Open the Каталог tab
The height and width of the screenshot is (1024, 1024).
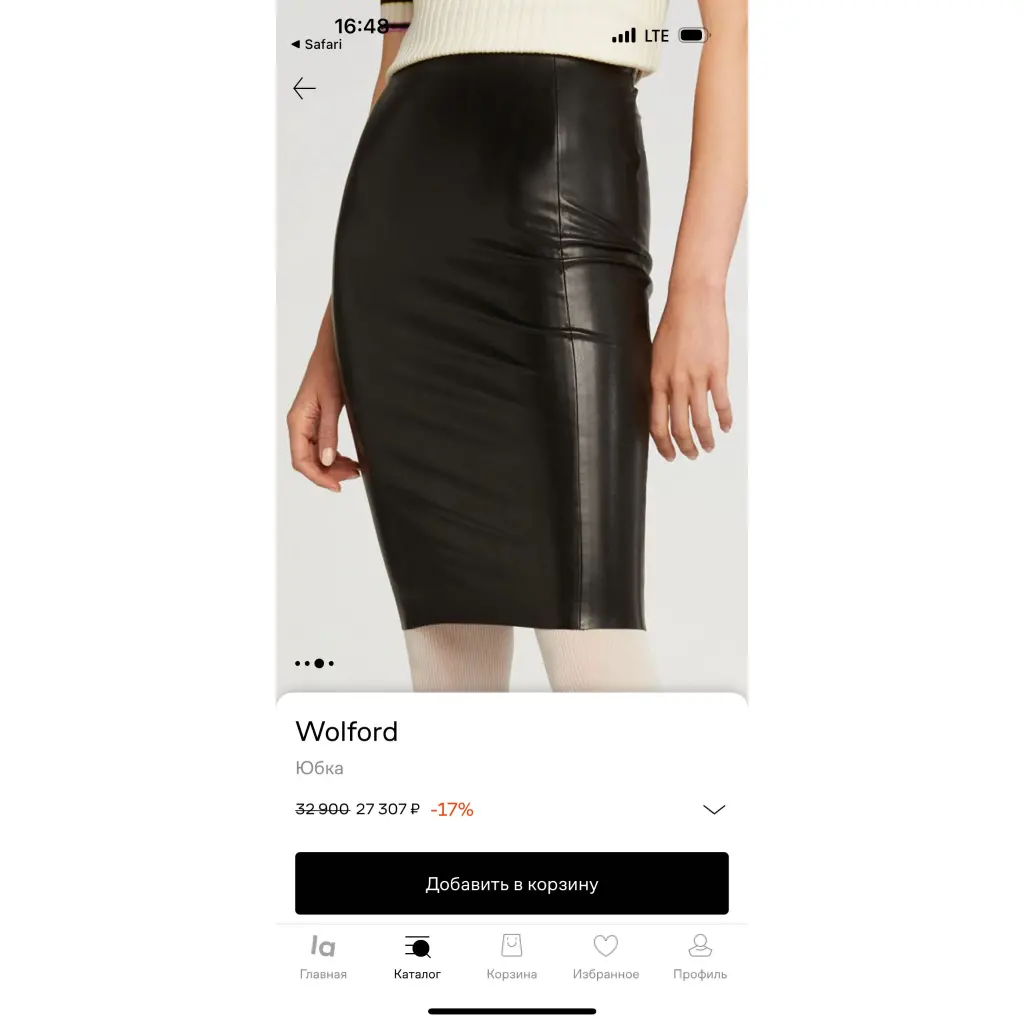[x=417, y=957]
